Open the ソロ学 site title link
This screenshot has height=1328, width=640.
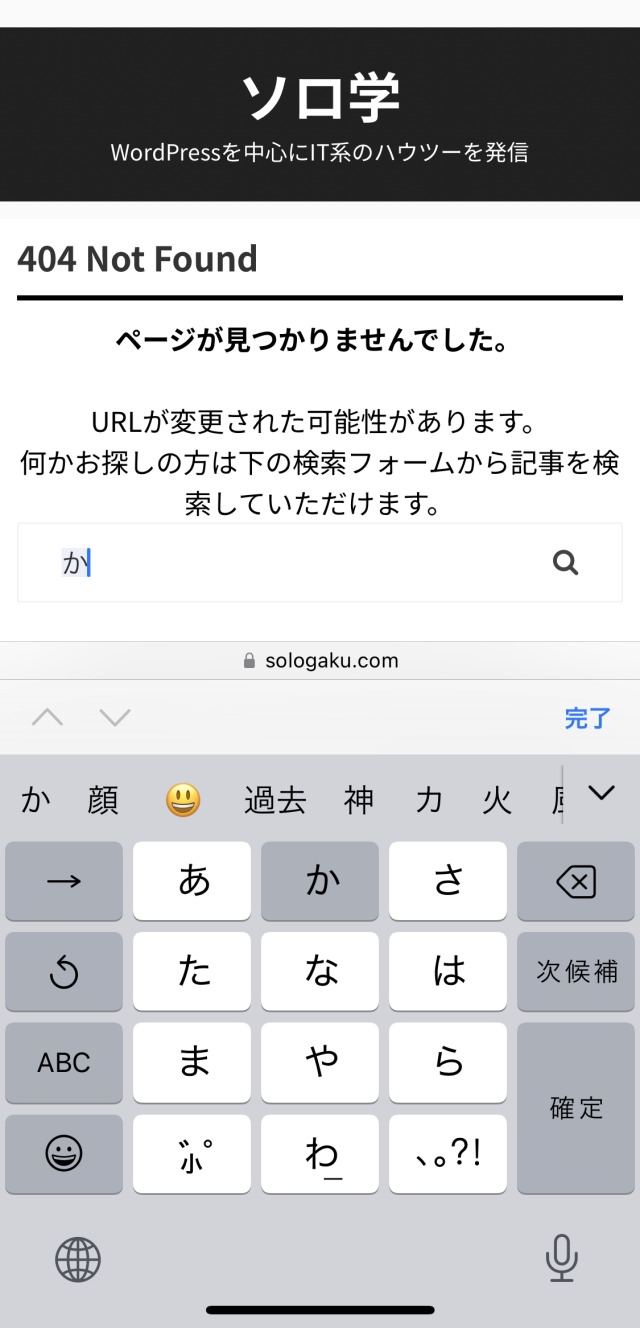[320, 97]
